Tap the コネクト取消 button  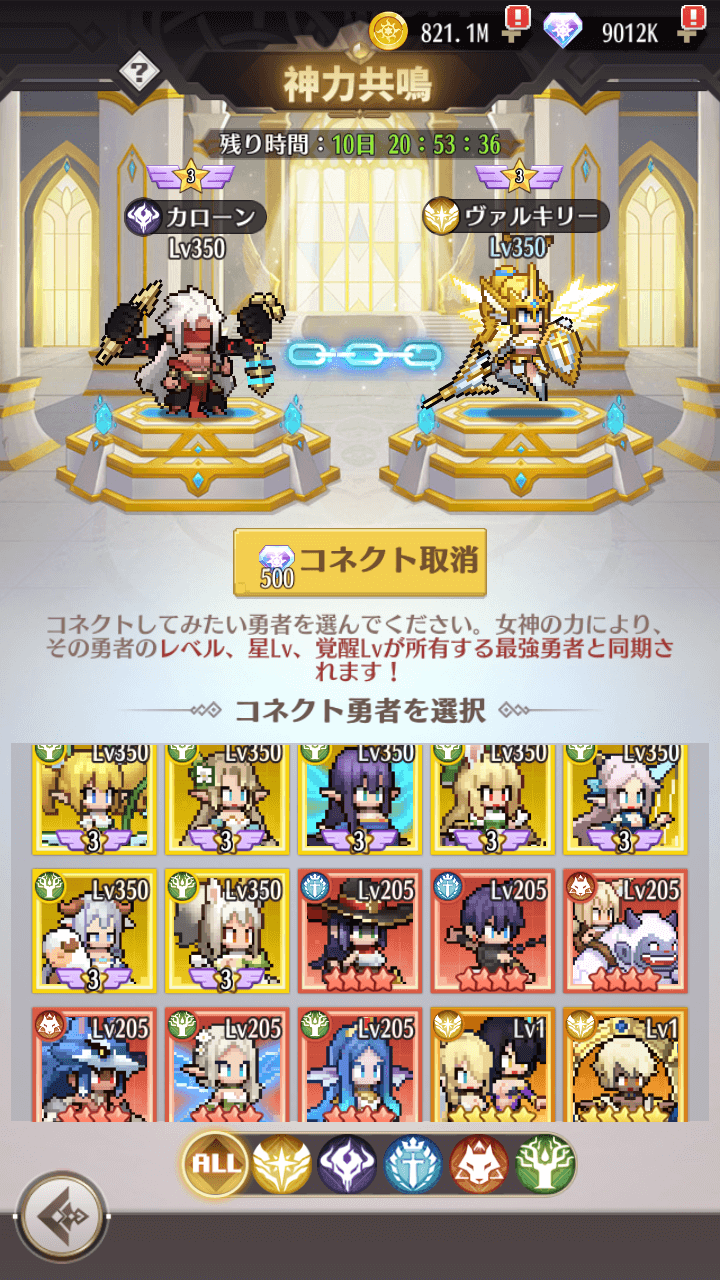360,562
